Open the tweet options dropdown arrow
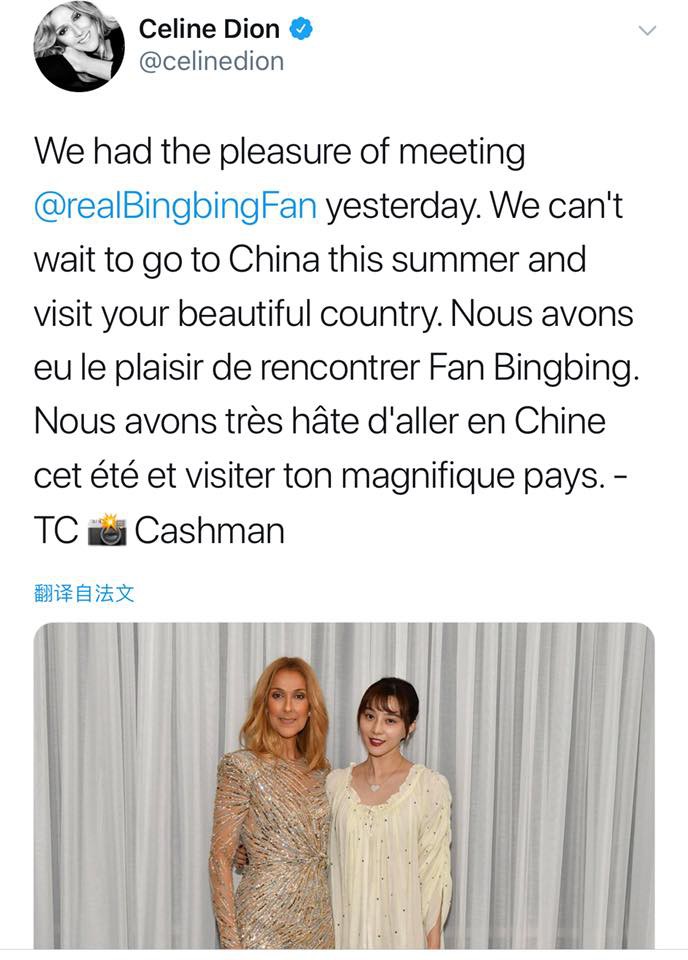Screen dimensions: 688x960 click(x=647, y=30)
